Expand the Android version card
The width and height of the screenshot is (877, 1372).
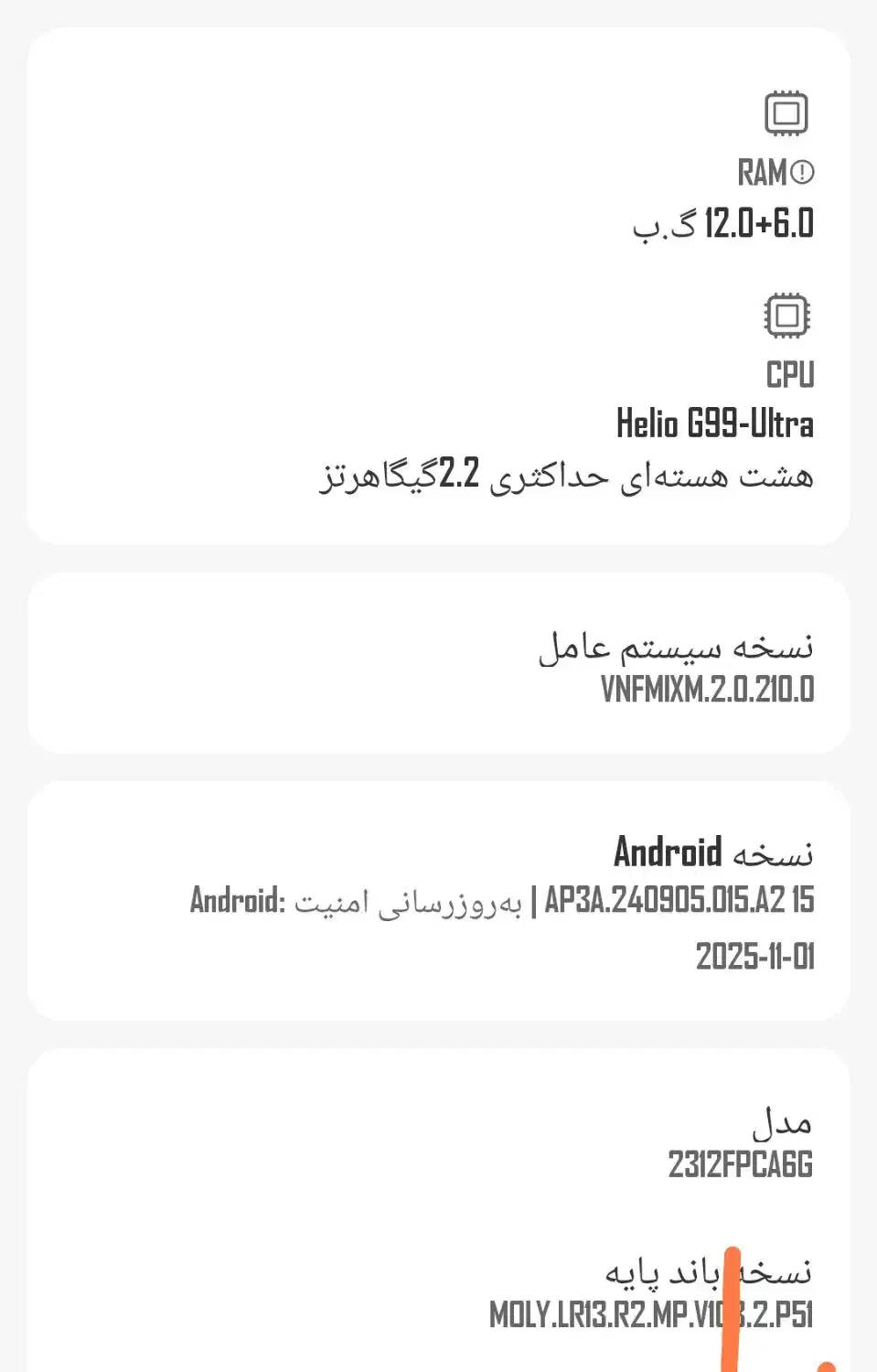(x=439, y=901)
